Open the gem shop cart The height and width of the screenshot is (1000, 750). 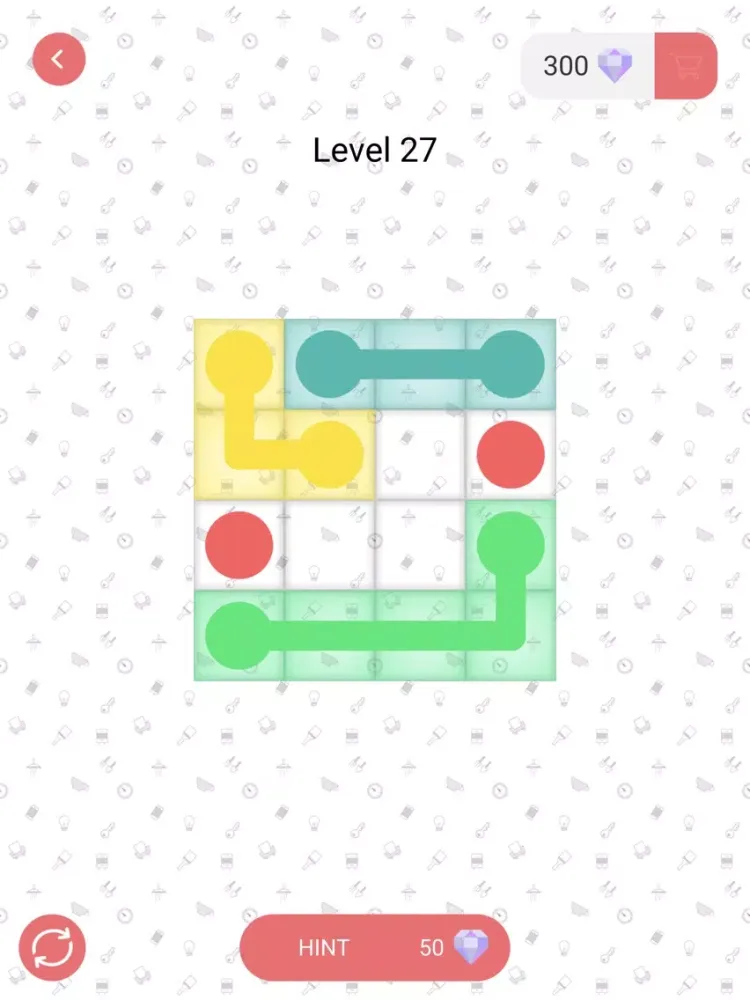click(x=686, y=66)
